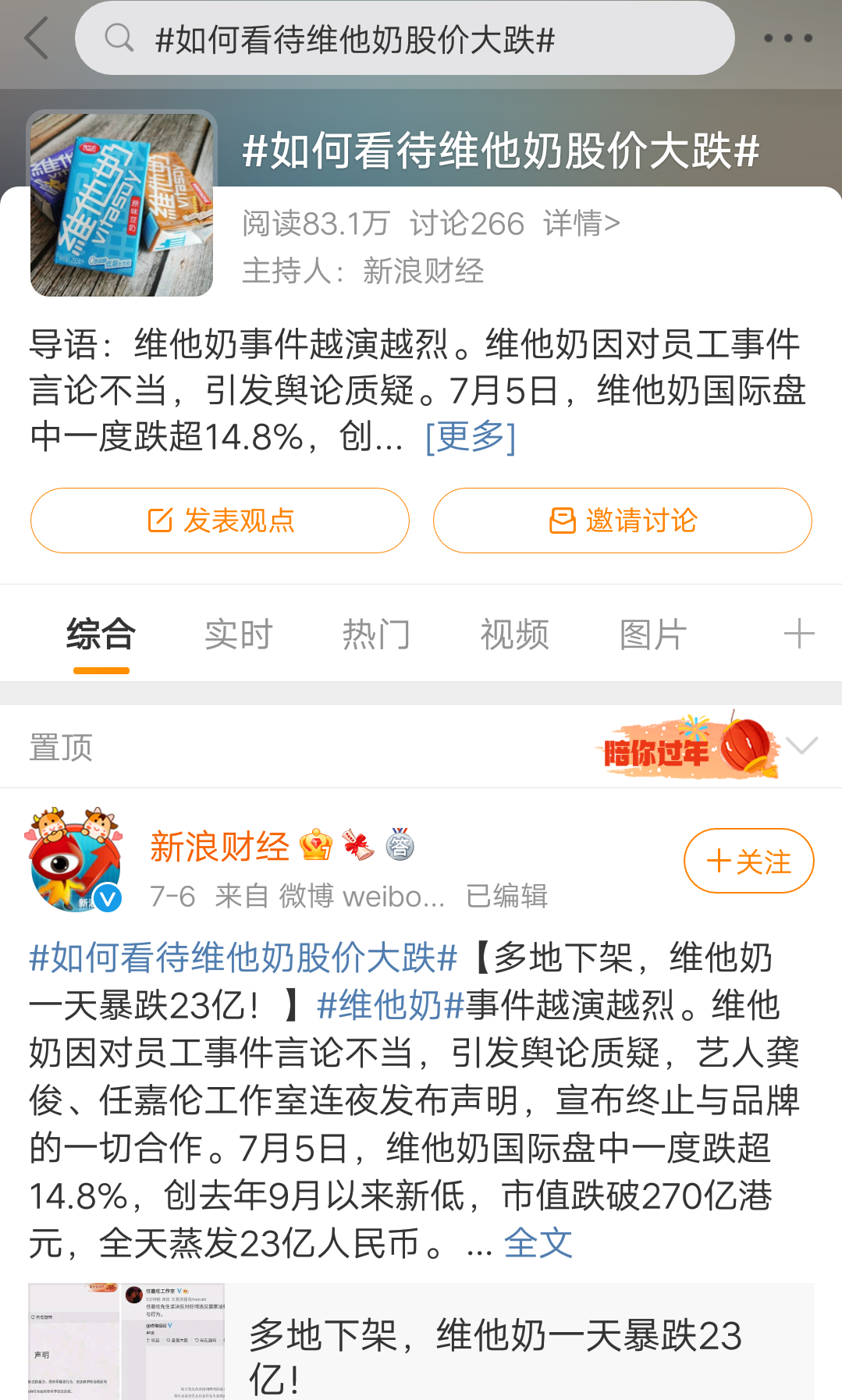Click the magnifier icon in the search bar
The image size is (842, 1400).
(118, 37)
